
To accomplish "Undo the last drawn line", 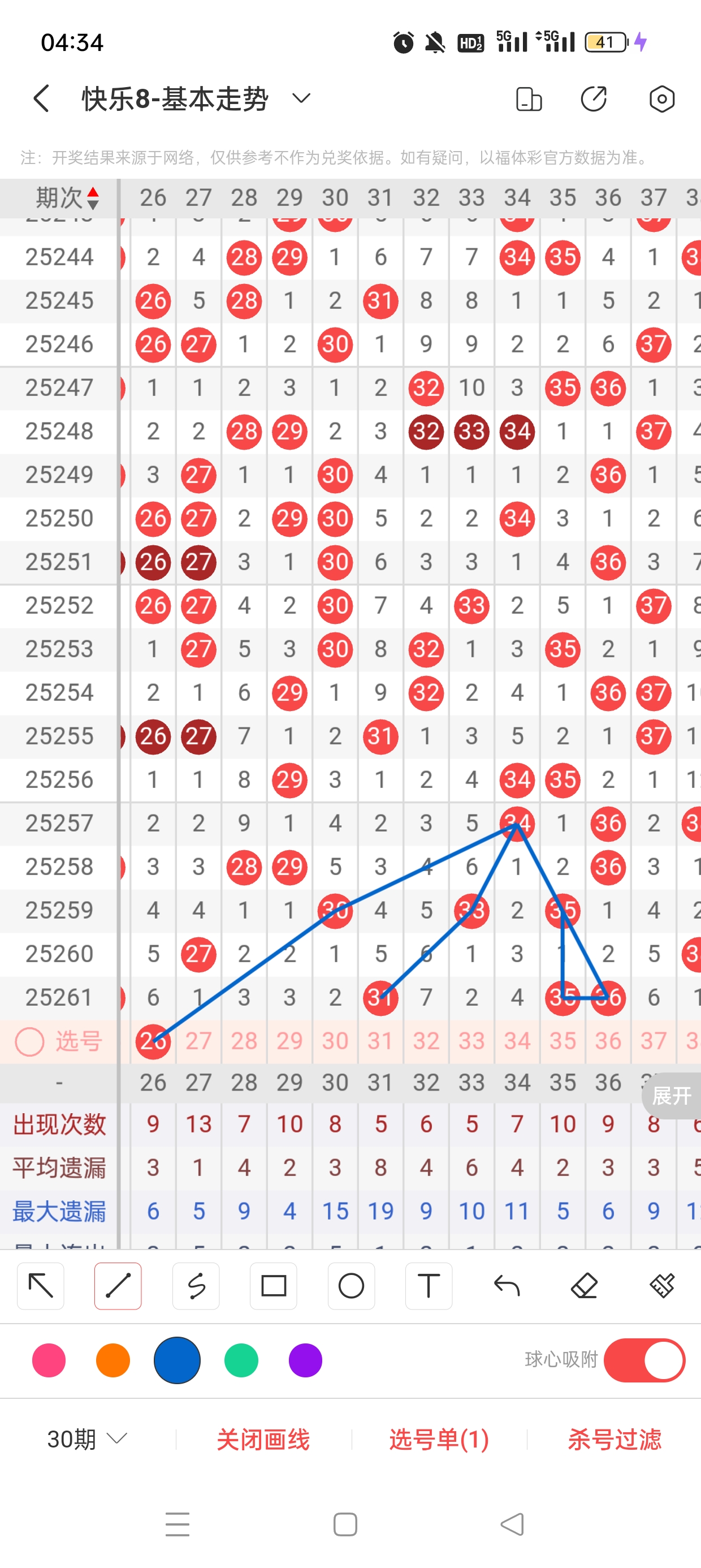I will coord(507,1286).
